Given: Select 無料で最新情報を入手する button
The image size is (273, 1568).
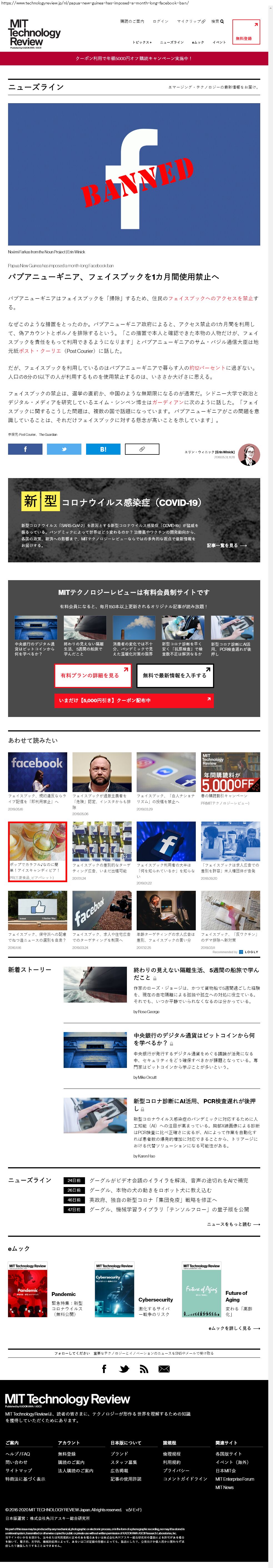Looking at the screenshot, I should coord(174,676).
